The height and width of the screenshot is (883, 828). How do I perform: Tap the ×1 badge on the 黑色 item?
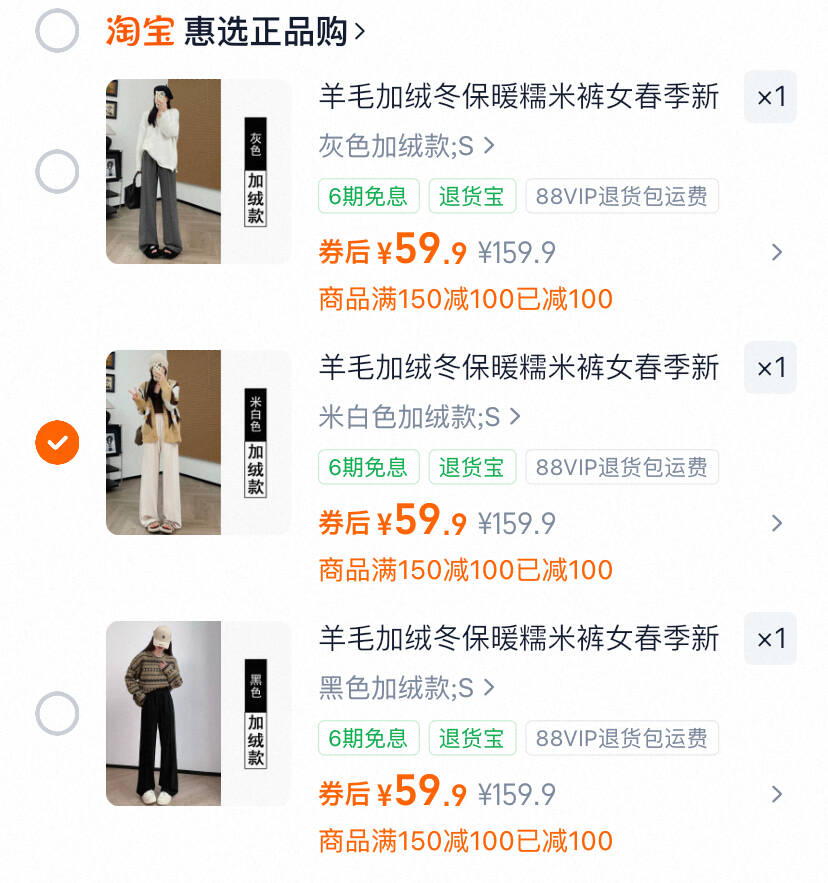[x=770, y=638]
